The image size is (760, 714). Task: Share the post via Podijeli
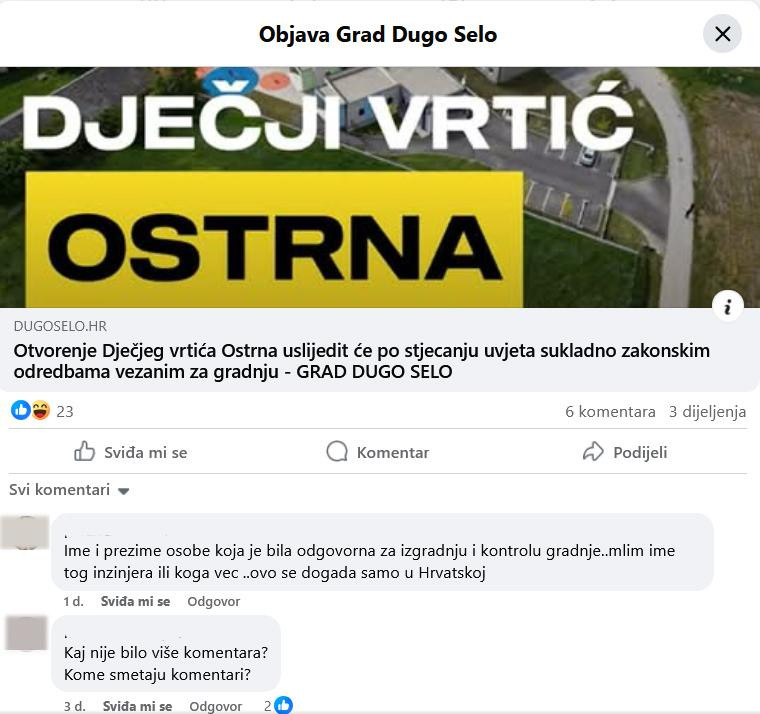point(625,452)
